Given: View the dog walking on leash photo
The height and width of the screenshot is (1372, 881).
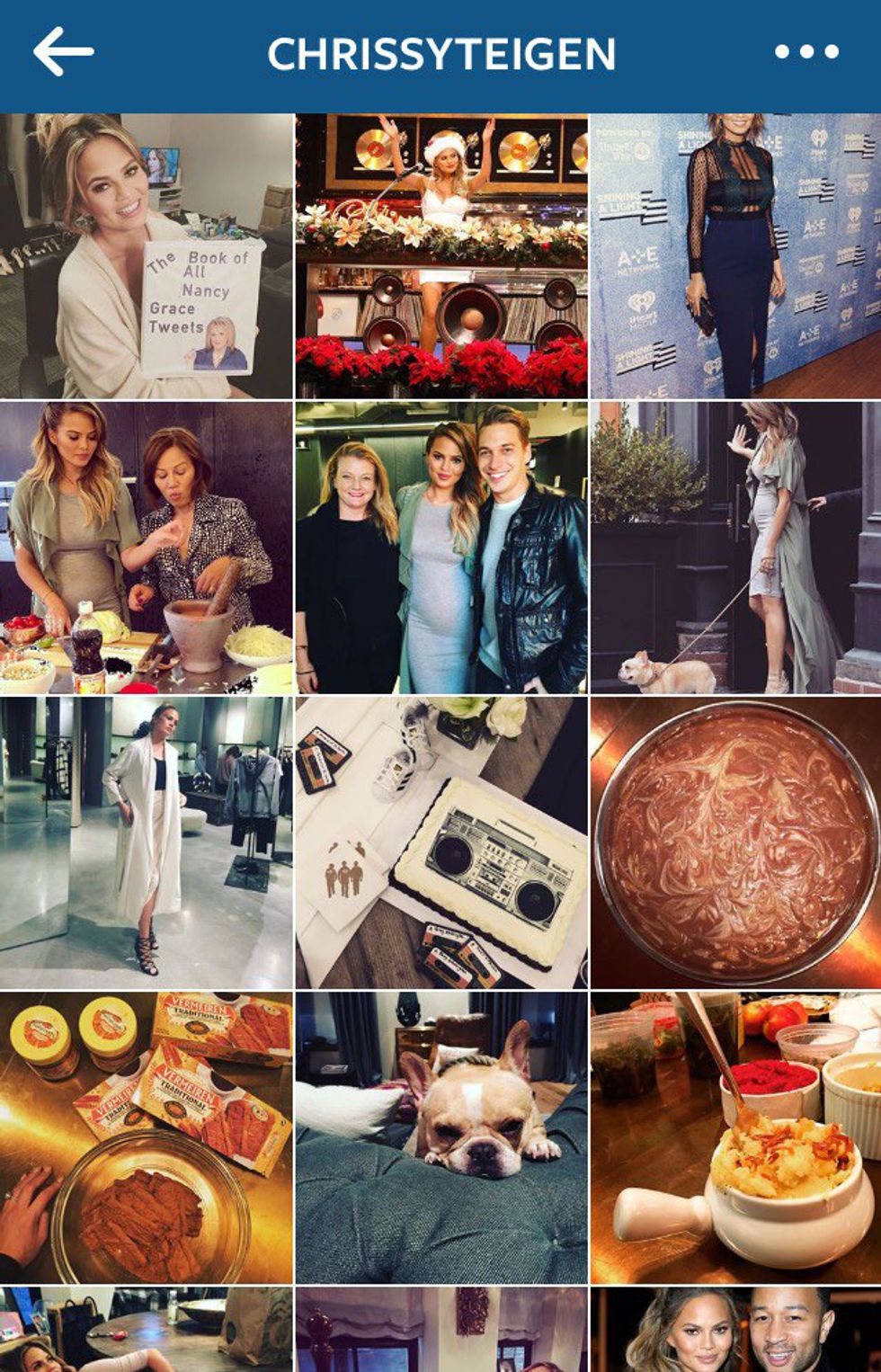Looking at the screenshot, I should click(x=735, y=548).
